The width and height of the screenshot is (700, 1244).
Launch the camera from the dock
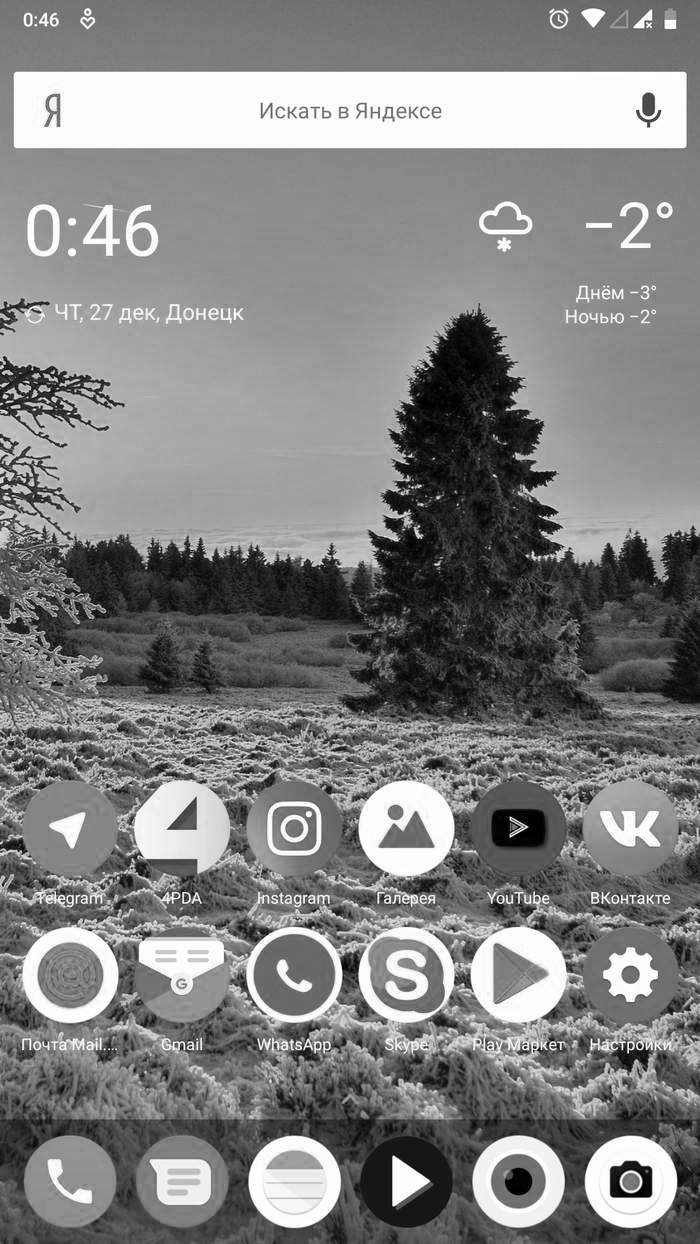[630, 1182]
